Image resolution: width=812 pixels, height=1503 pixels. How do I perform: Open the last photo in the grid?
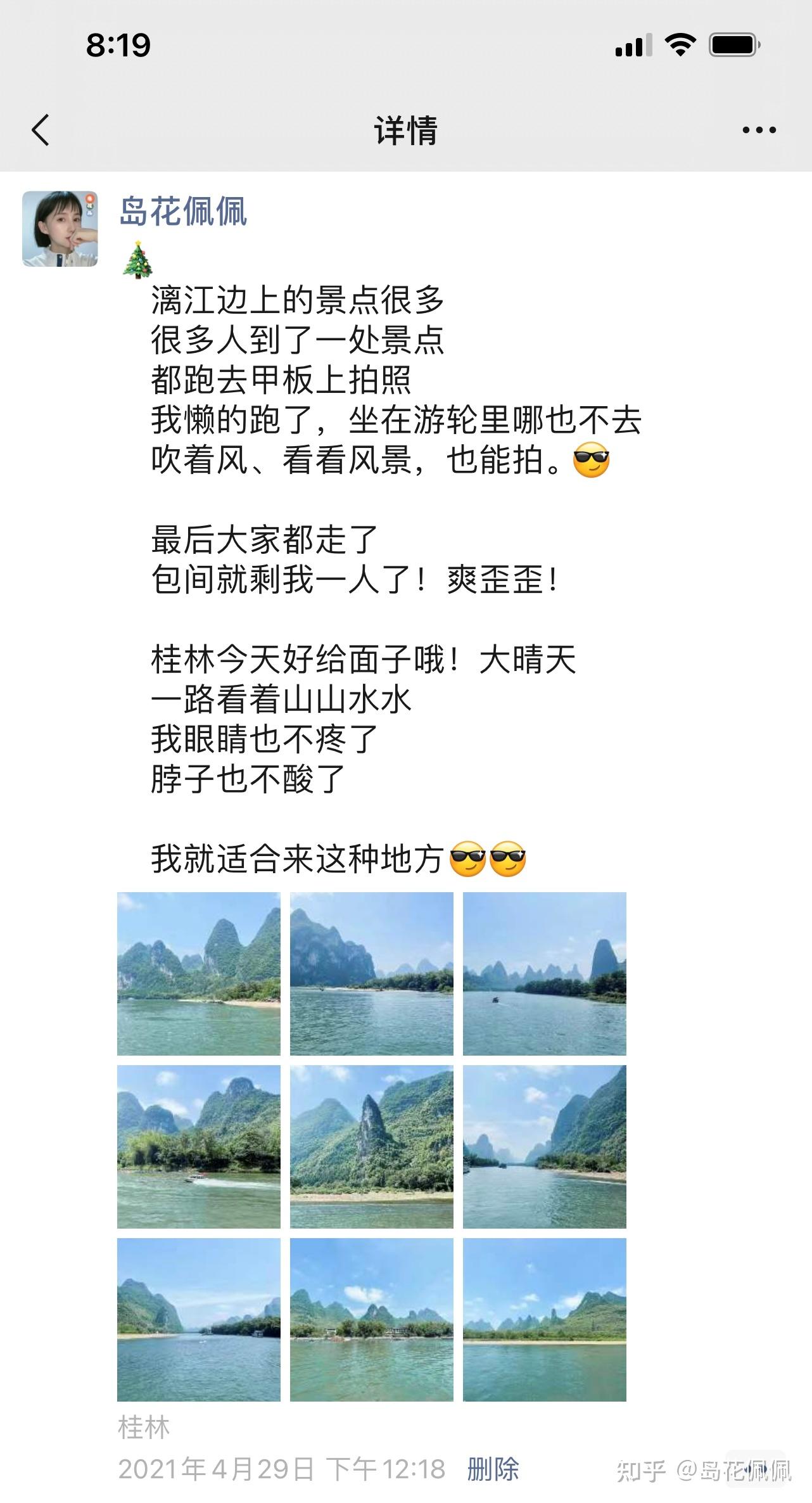(x=545, y=1320)
